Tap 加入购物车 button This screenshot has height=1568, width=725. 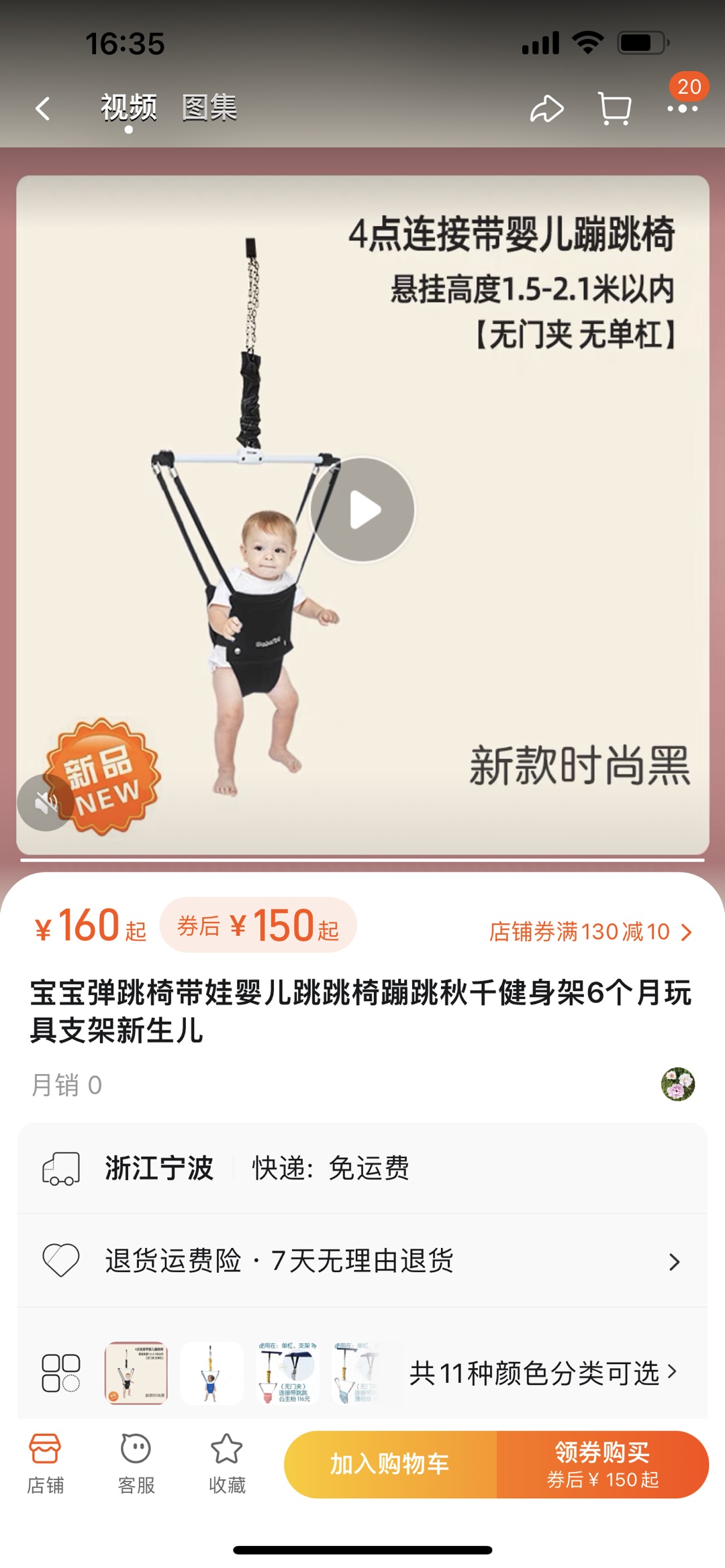(x=390, y=1464)
